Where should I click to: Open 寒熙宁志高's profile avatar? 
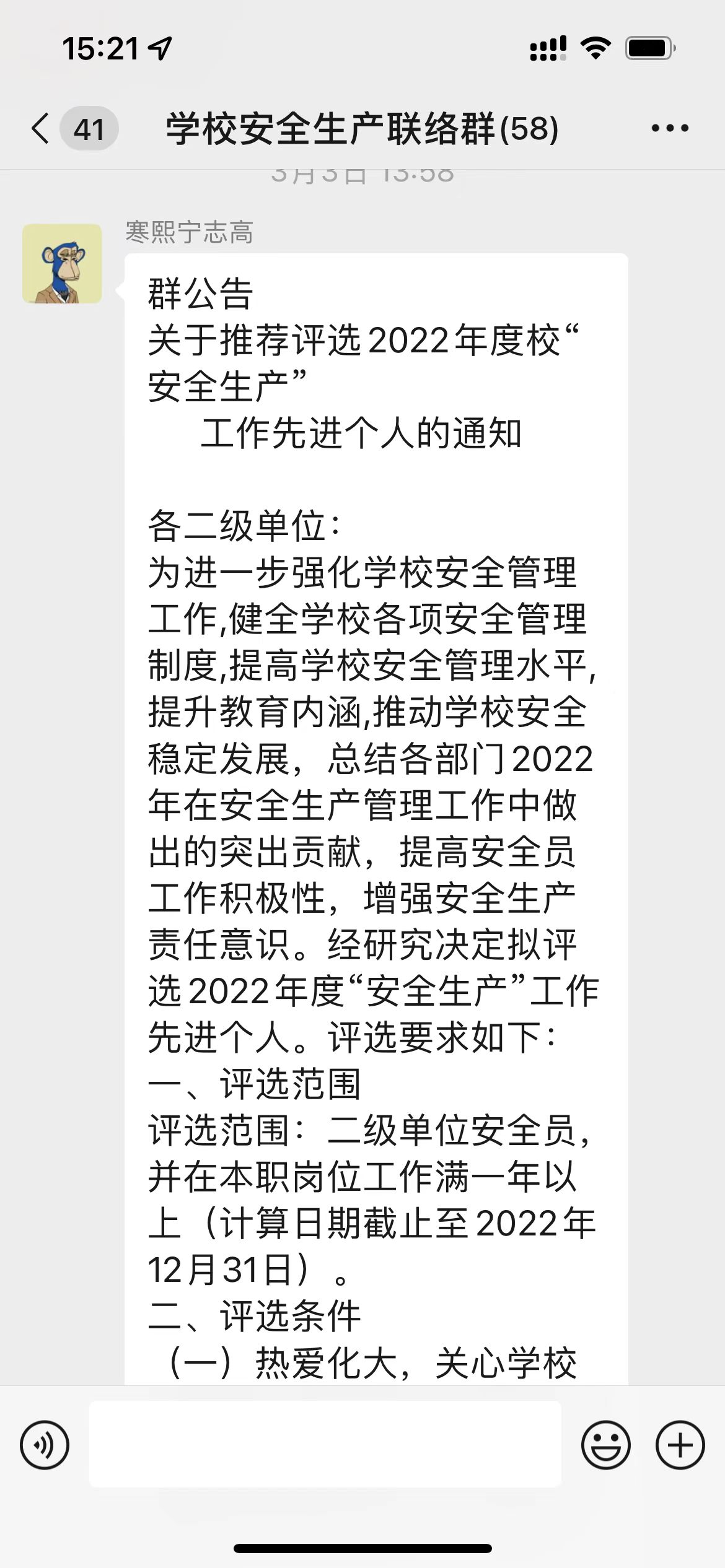(62, 263)
